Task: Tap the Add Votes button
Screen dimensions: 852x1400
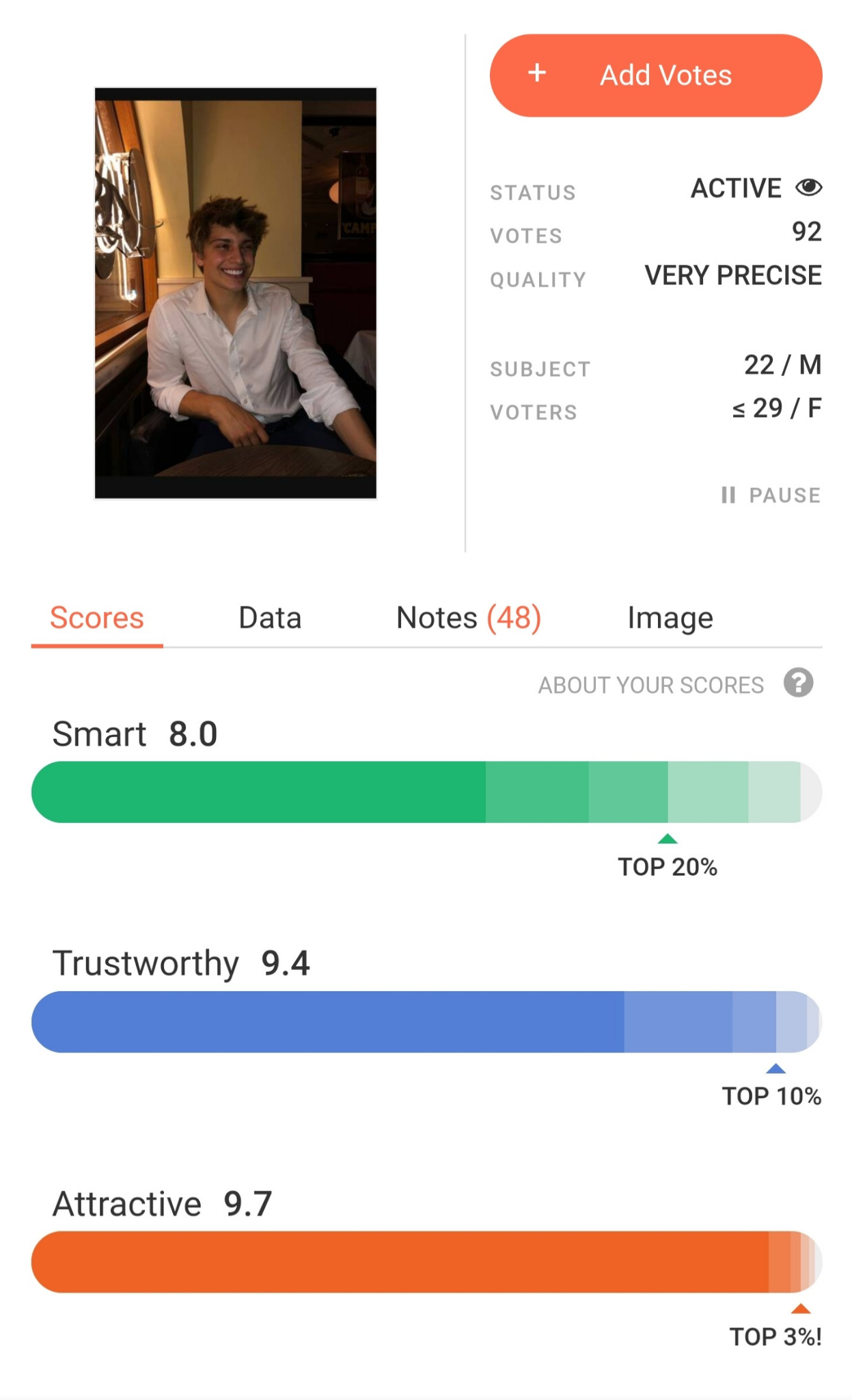Action: pos(655,75)
